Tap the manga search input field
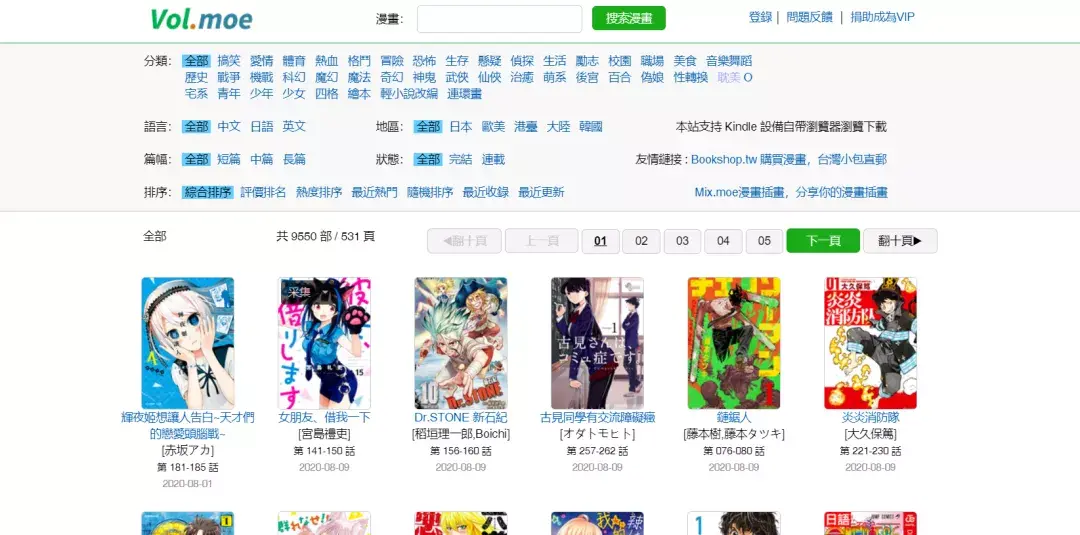The width and height of the screenshot is (1080, 535). click(x=499, y=19)
